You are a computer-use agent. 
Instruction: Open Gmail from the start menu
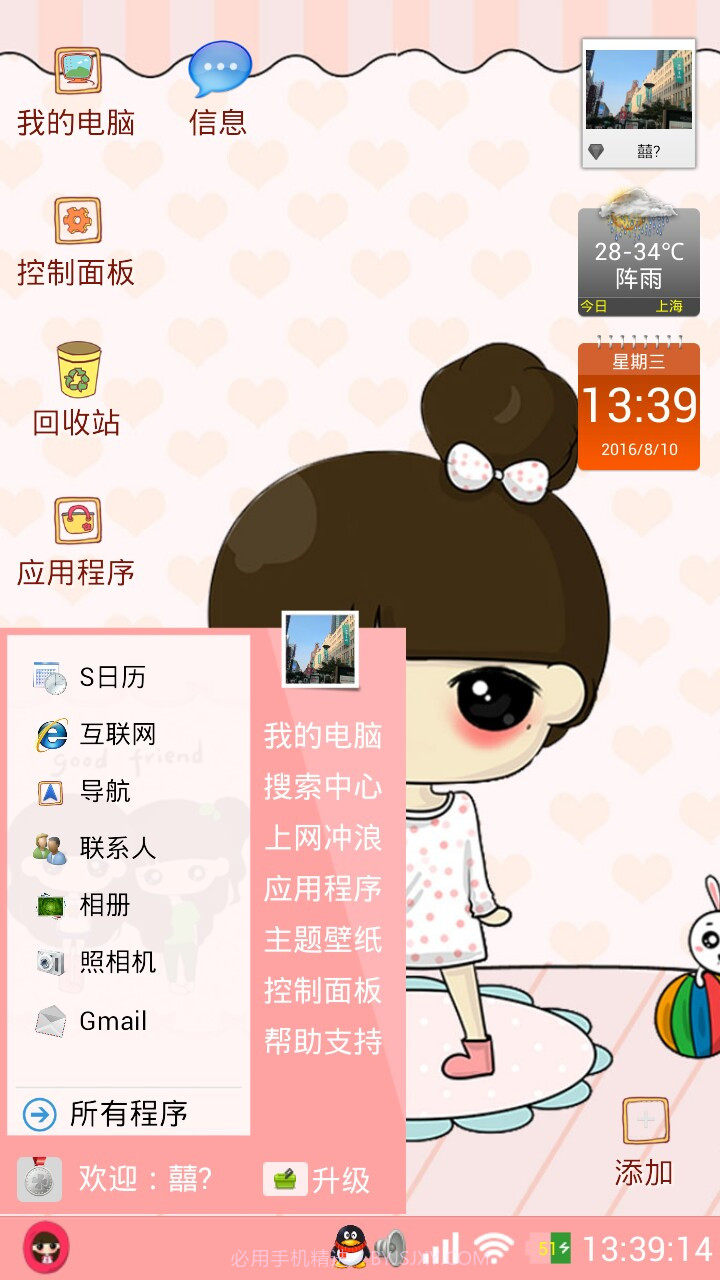pos(110,1021)
